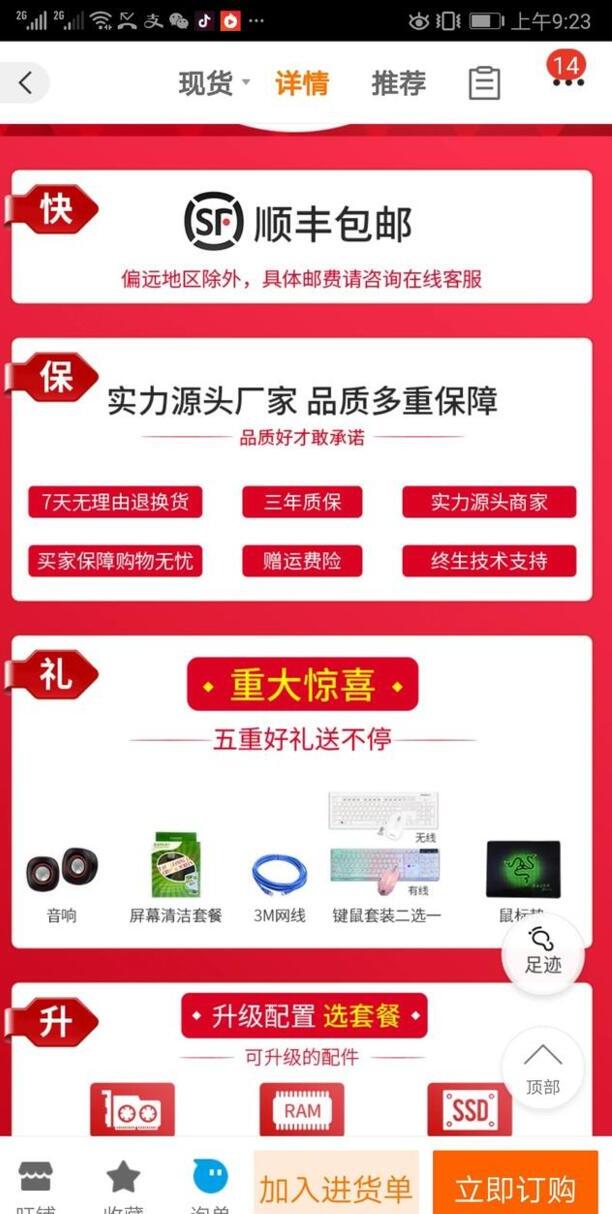Open the 推荐 tab
Screen dimensions: 612x1214
pos(398,83)
